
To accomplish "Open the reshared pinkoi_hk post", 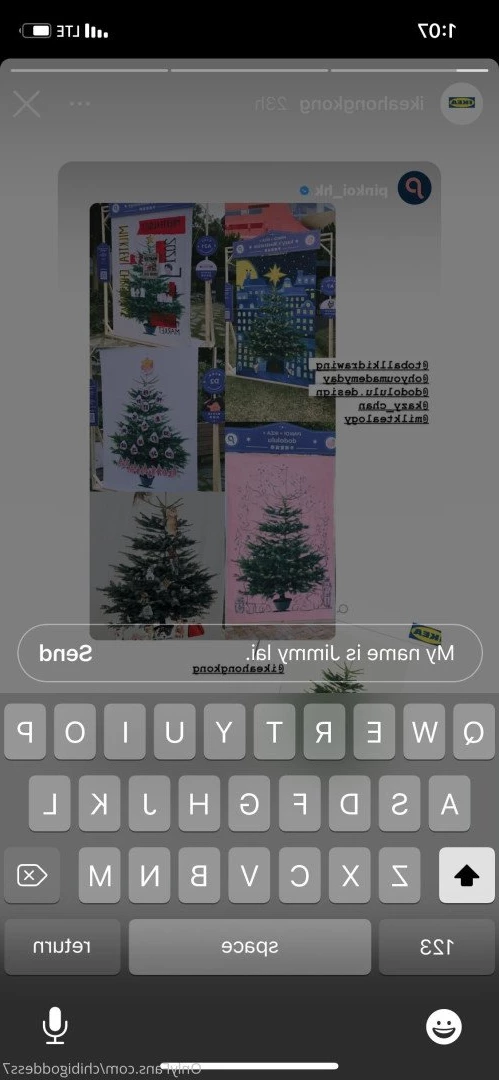I will tap(249, 401).
